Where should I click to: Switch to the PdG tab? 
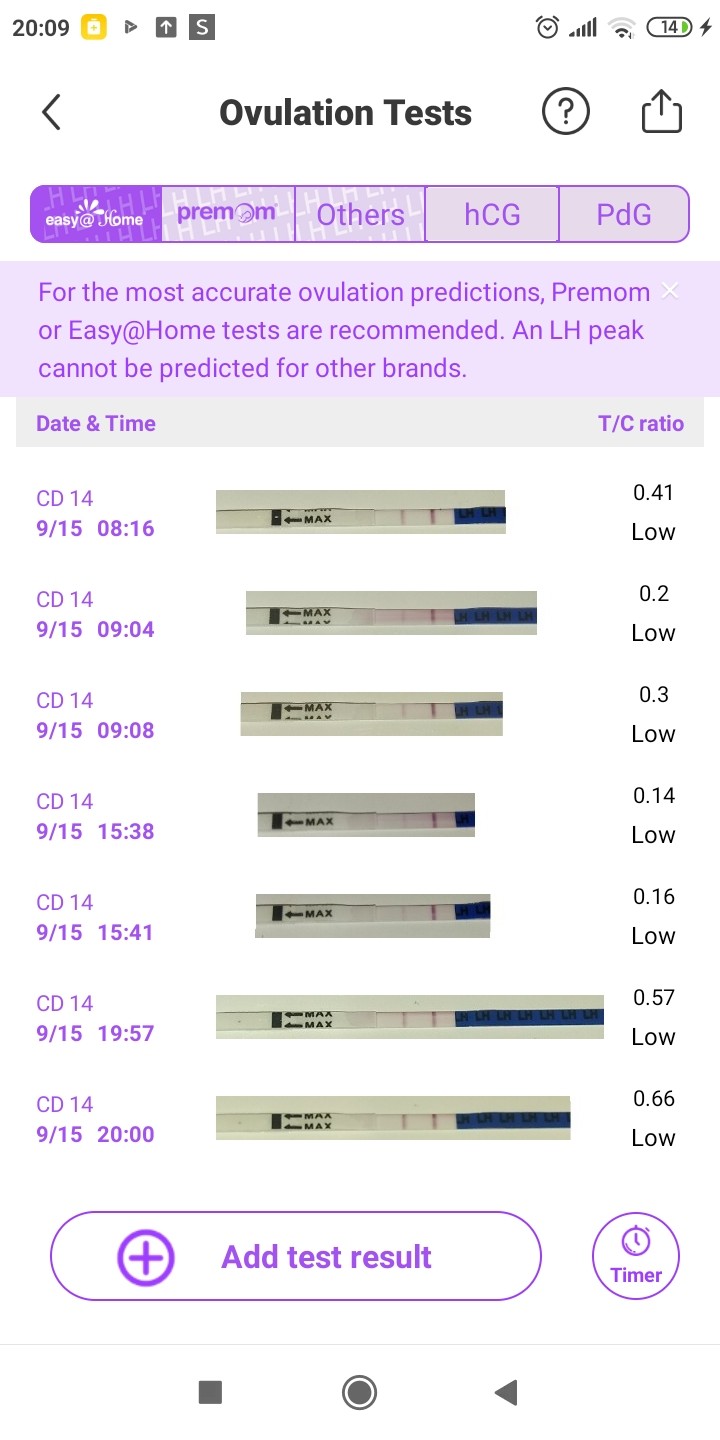click(x=624, y=214)
